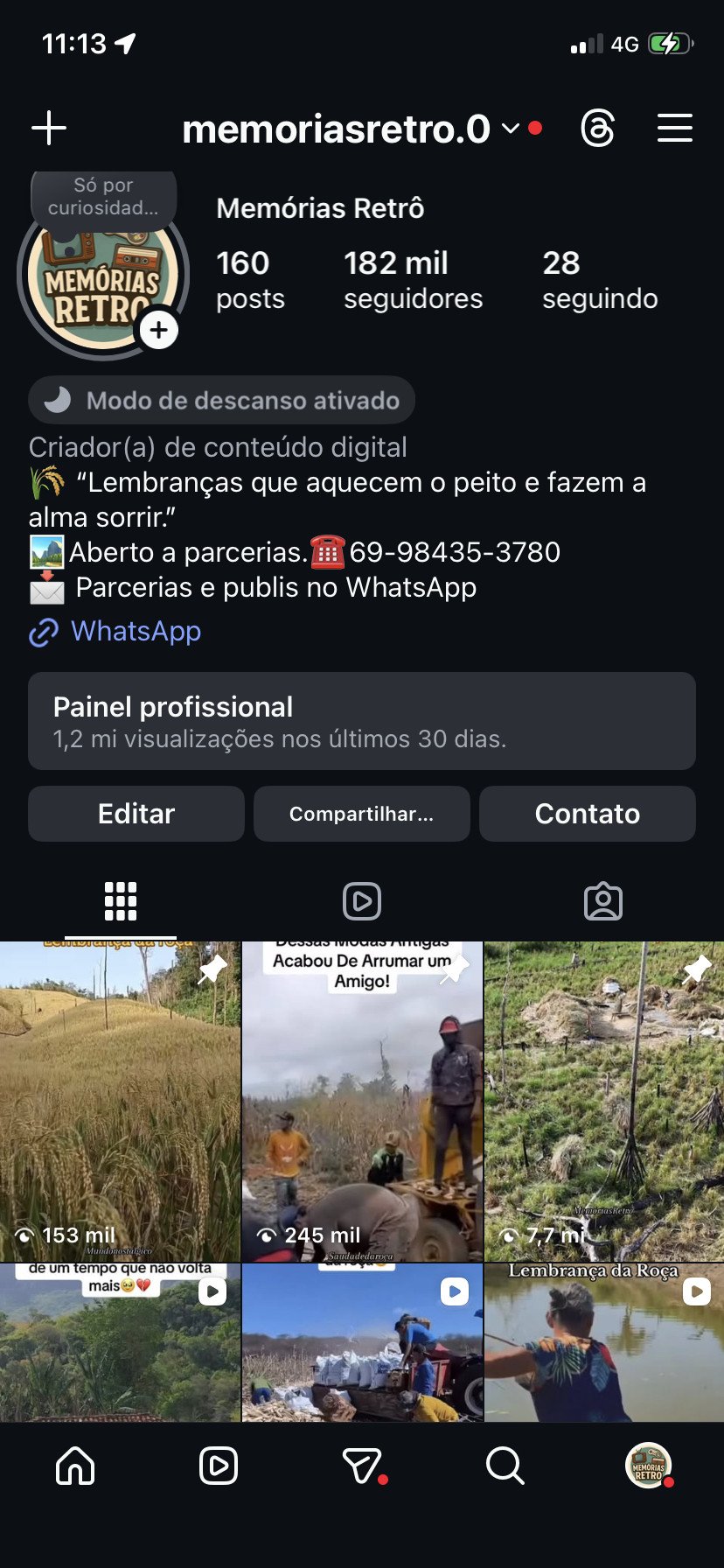Switch to the tagged photos tab
The width and height of the screenshot is (724, 1568).
(603, 900)
